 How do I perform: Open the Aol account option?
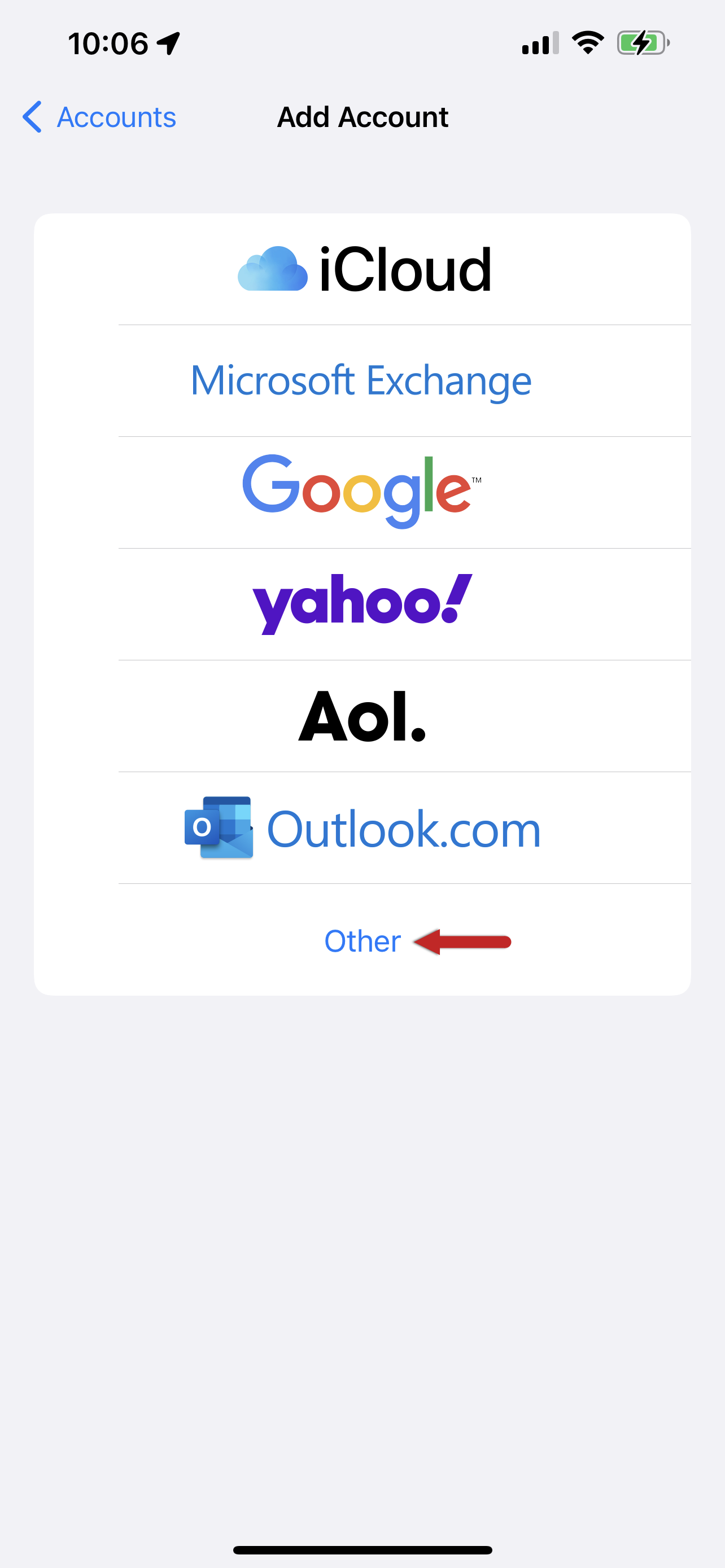coord(361,716)
